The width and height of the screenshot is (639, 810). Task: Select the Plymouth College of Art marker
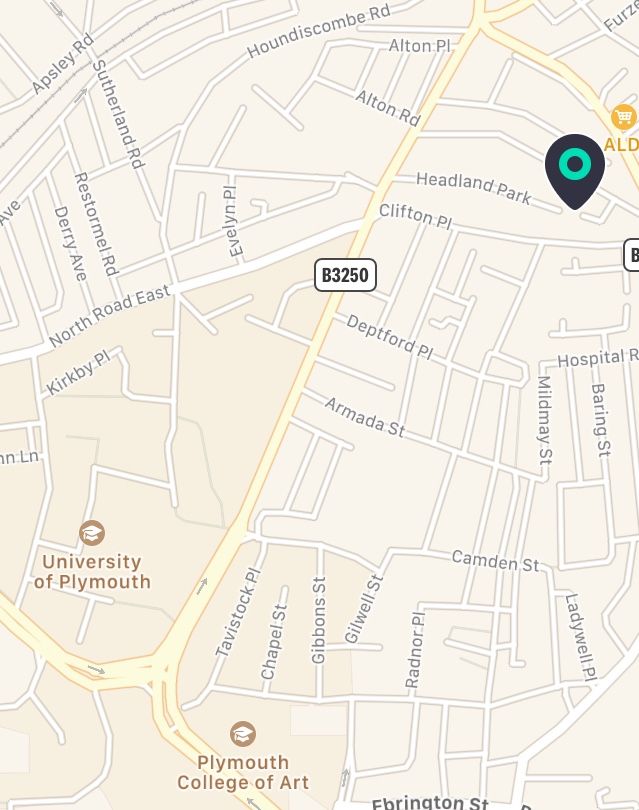point(242,734)
